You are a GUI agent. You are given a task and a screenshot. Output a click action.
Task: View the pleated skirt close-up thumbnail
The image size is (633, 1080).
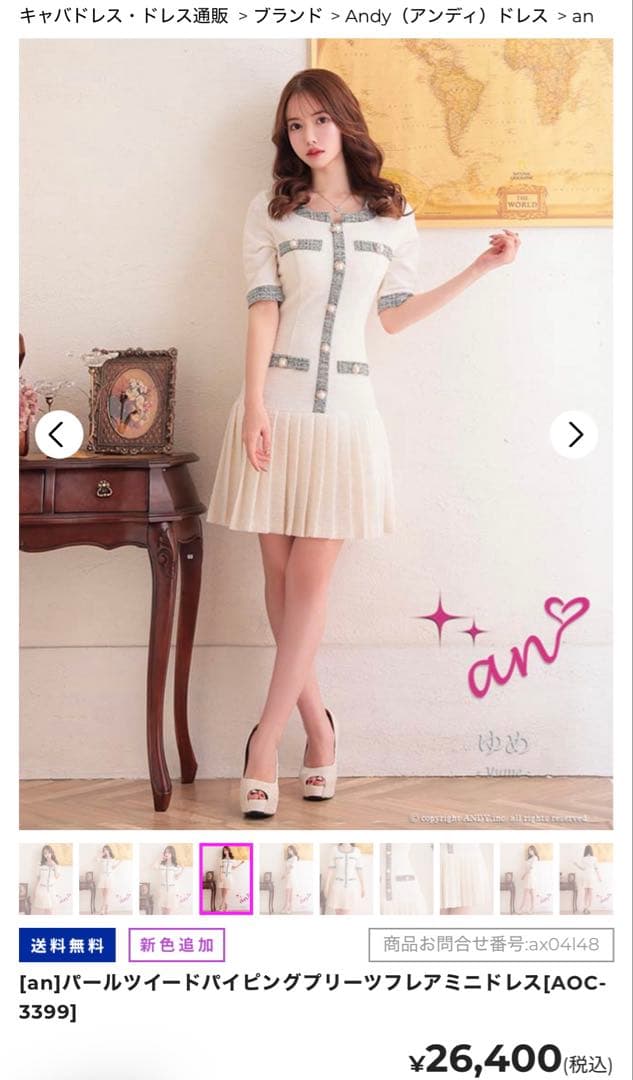(x=466, y=878)
